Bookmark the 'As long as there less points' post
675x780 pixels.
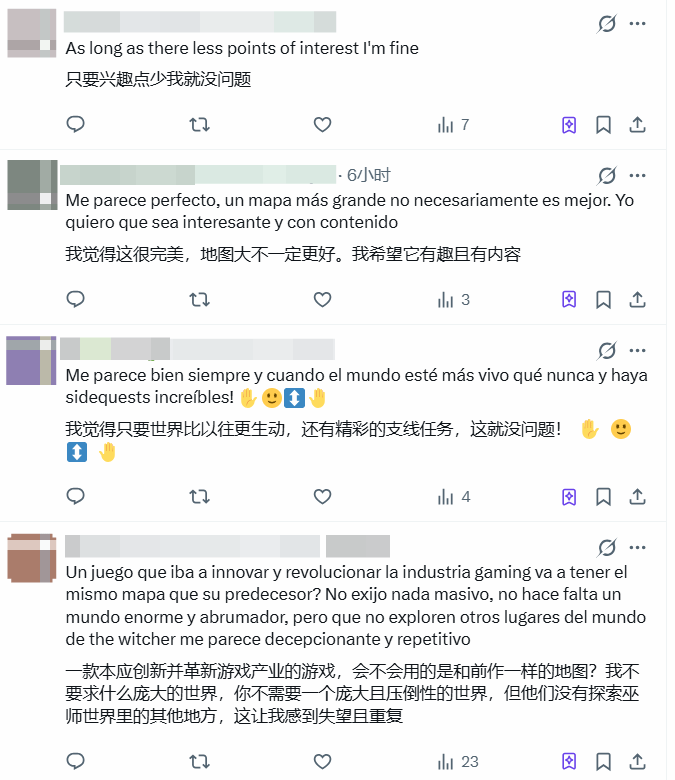[604, 125]
